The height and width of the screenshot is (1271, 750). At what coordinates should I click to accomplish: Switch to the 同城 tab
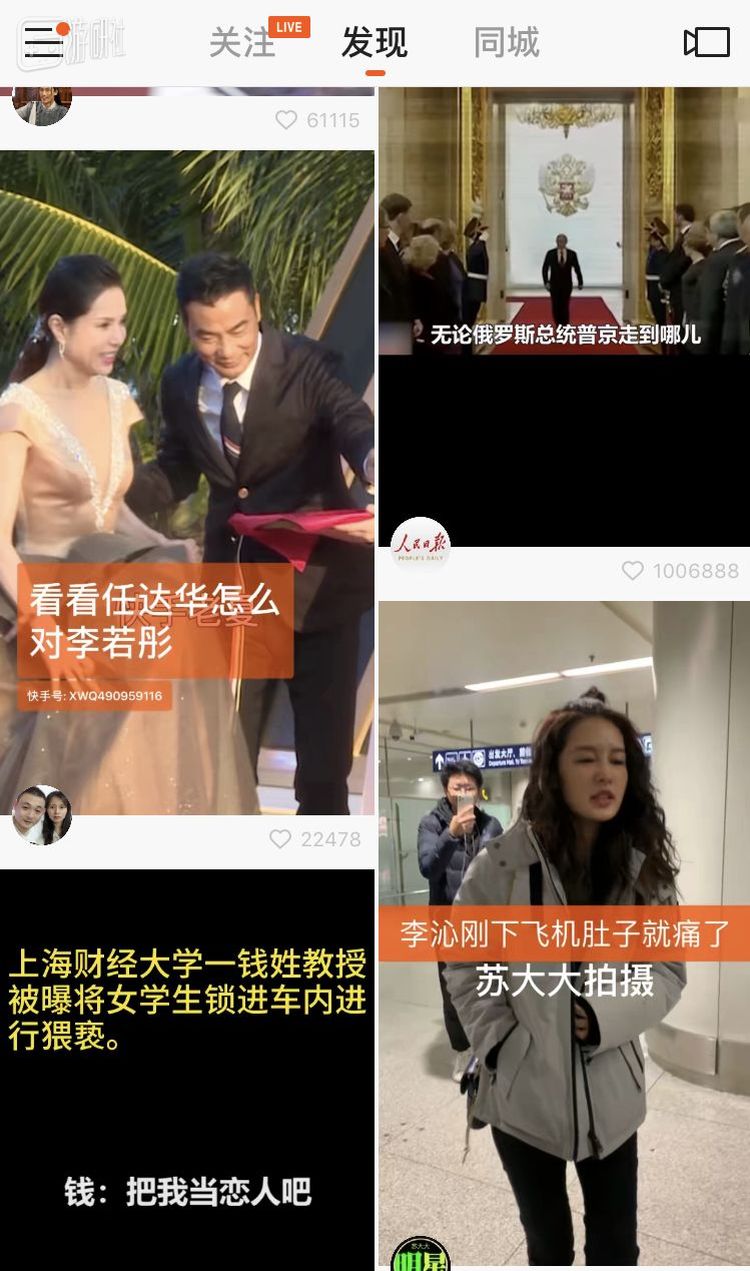(506, 43)
